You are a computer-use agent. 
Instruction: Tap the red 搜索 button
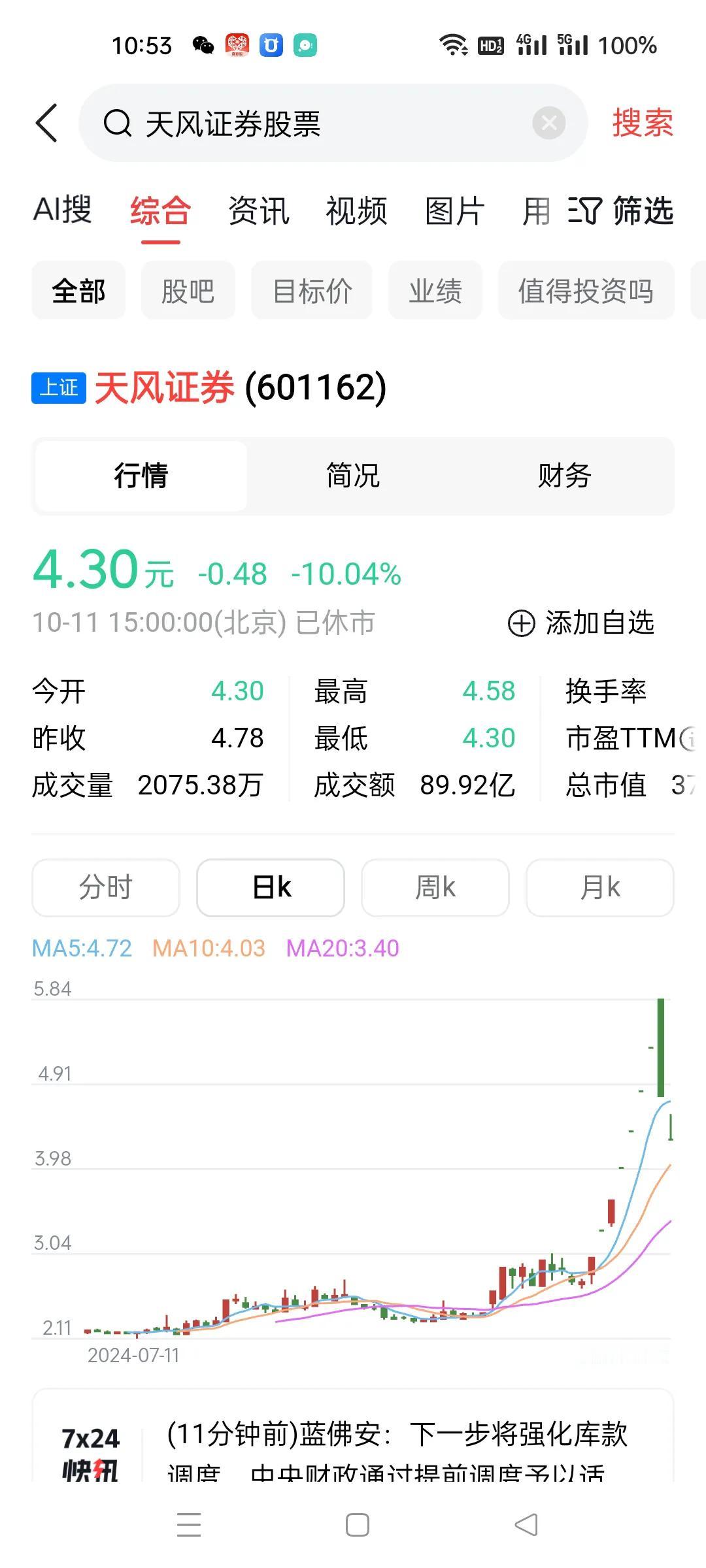coord(643,123)
